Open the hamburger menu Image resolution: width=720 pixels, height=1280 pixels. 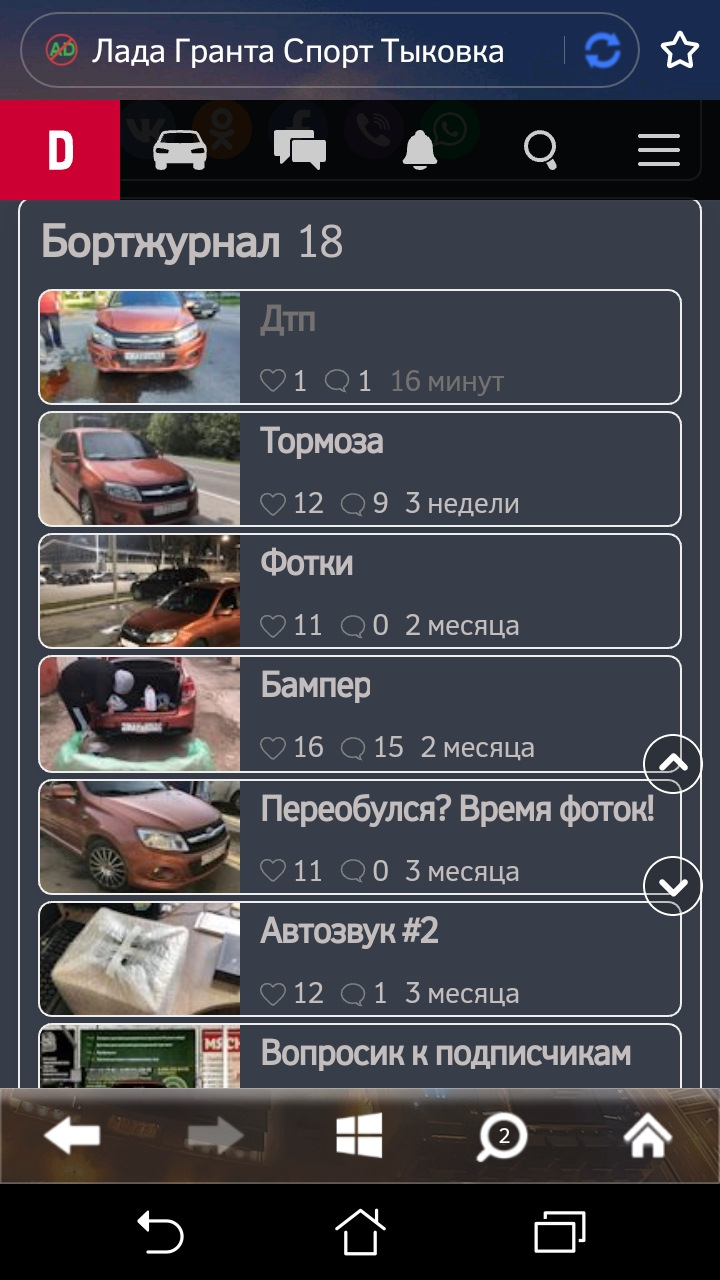[x=658, y=150]
